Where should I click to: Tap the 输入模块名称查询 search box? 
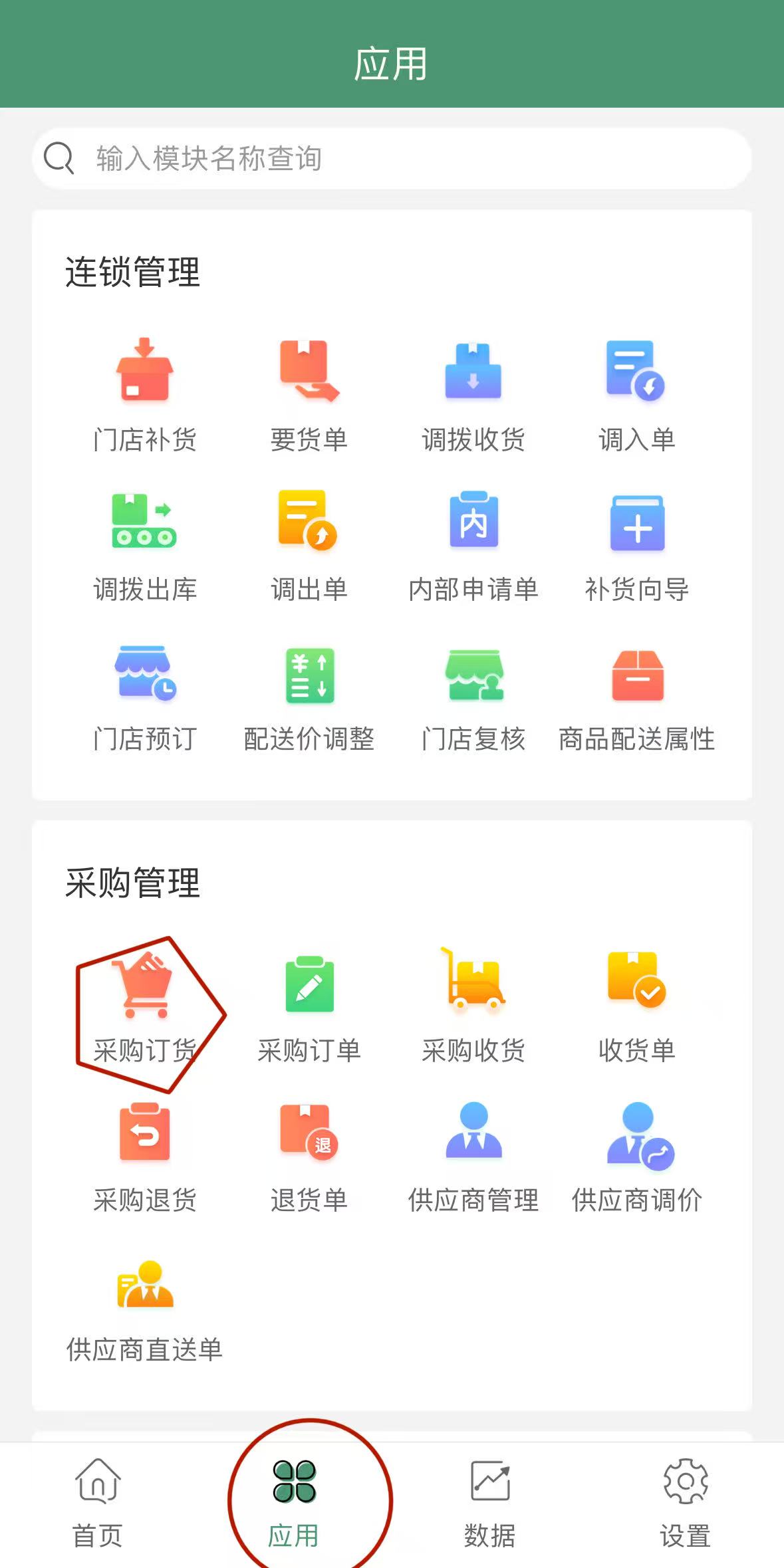click(392, 159)
